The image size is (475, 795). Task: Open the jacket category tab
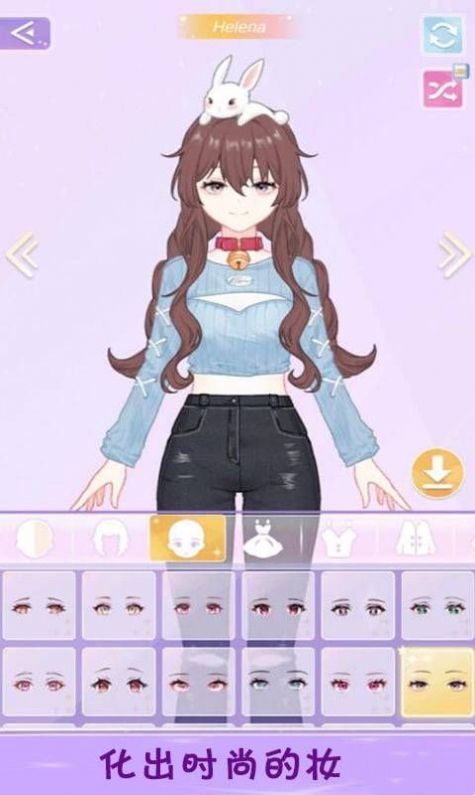tap(415, 539)
